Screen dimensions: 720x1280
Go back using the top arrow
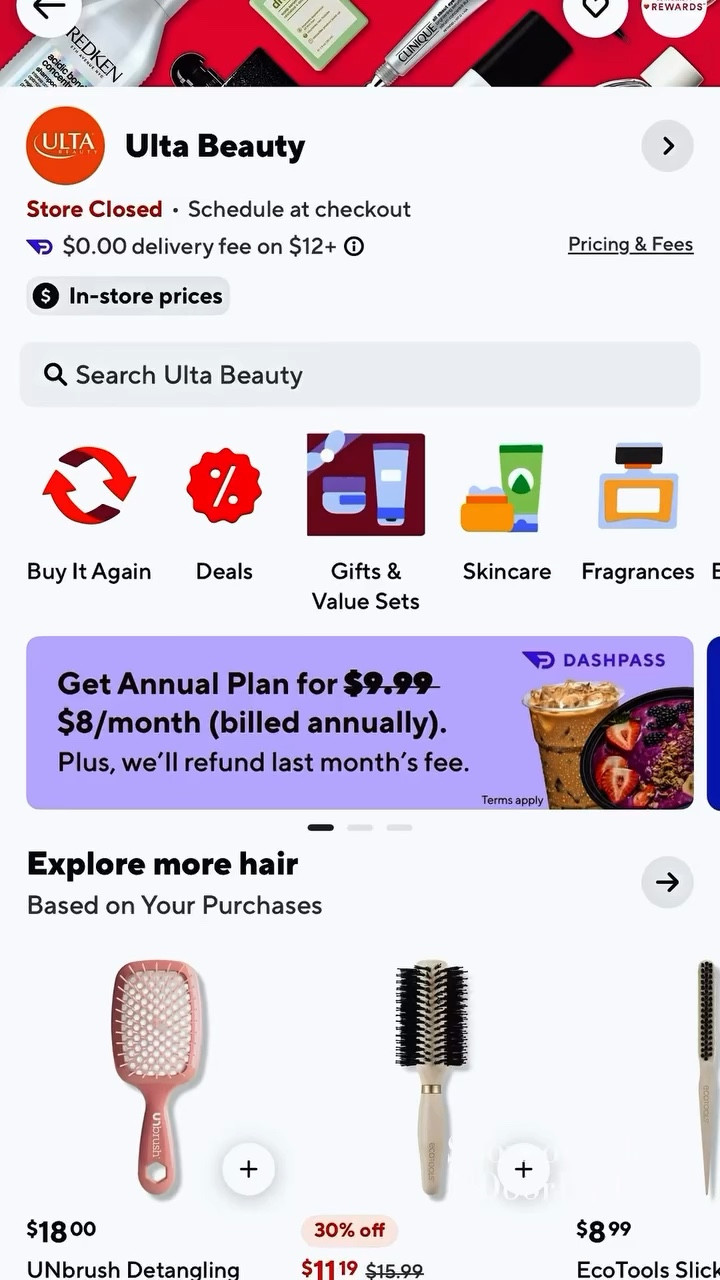[x=48, y=10]
